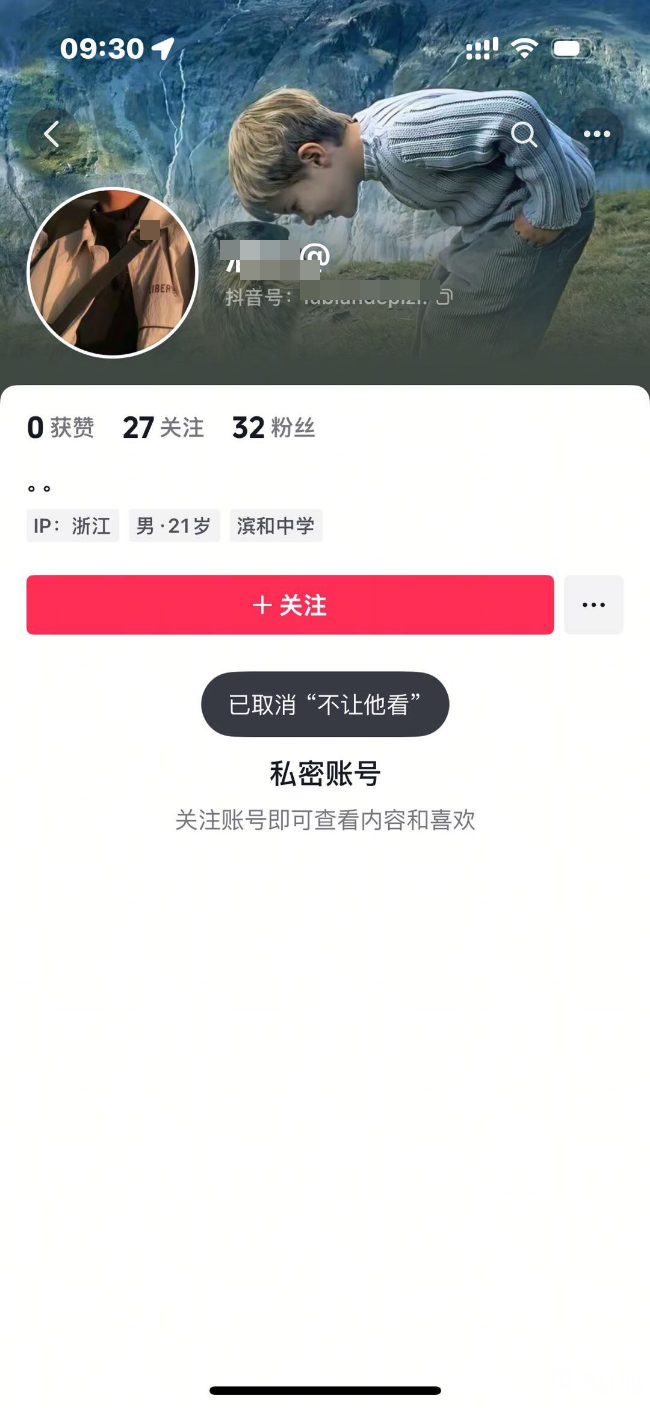Open the 32 粉丝 followers list
Screen dimensions: 650x1408
coord(273,428)
